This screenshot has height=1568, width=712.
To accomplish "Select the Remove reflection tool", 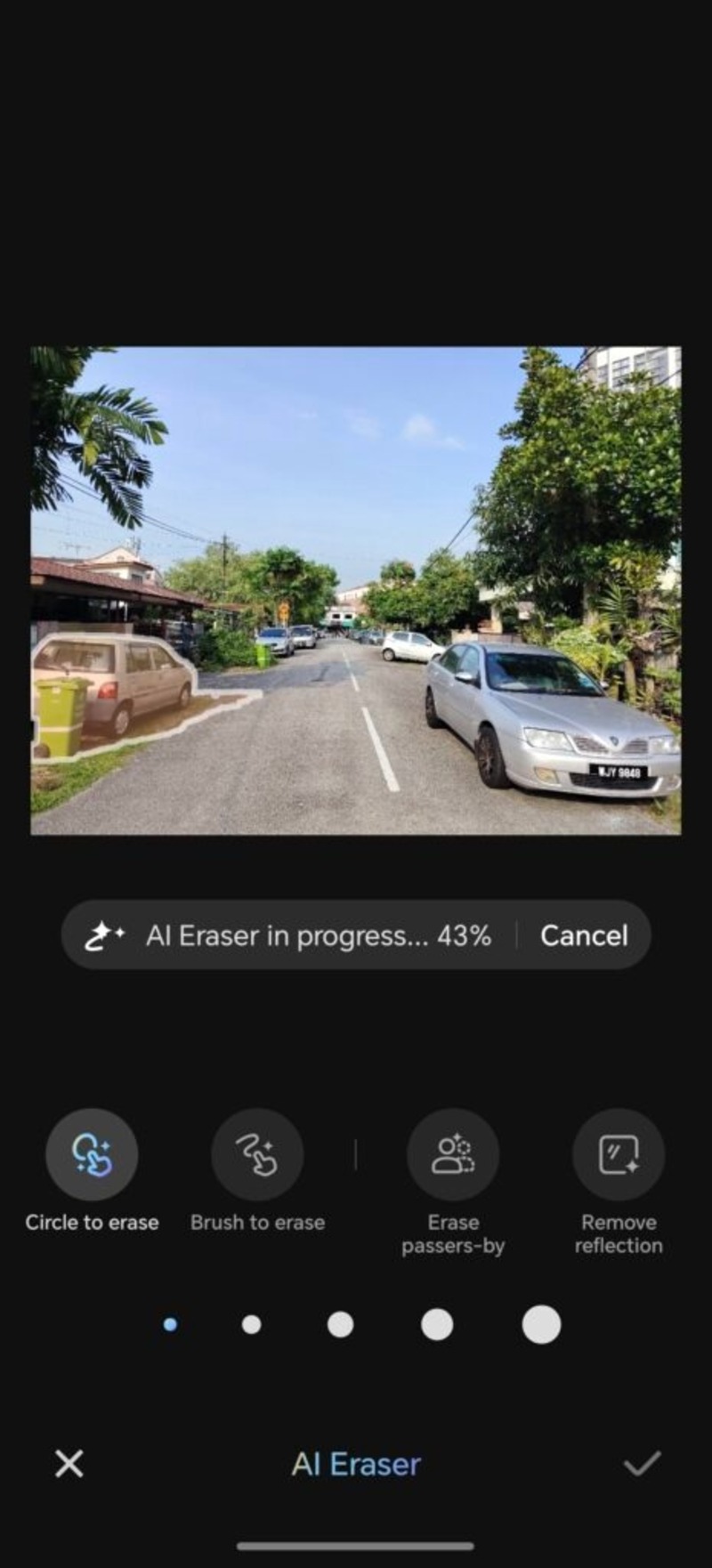I will 618,1154.
